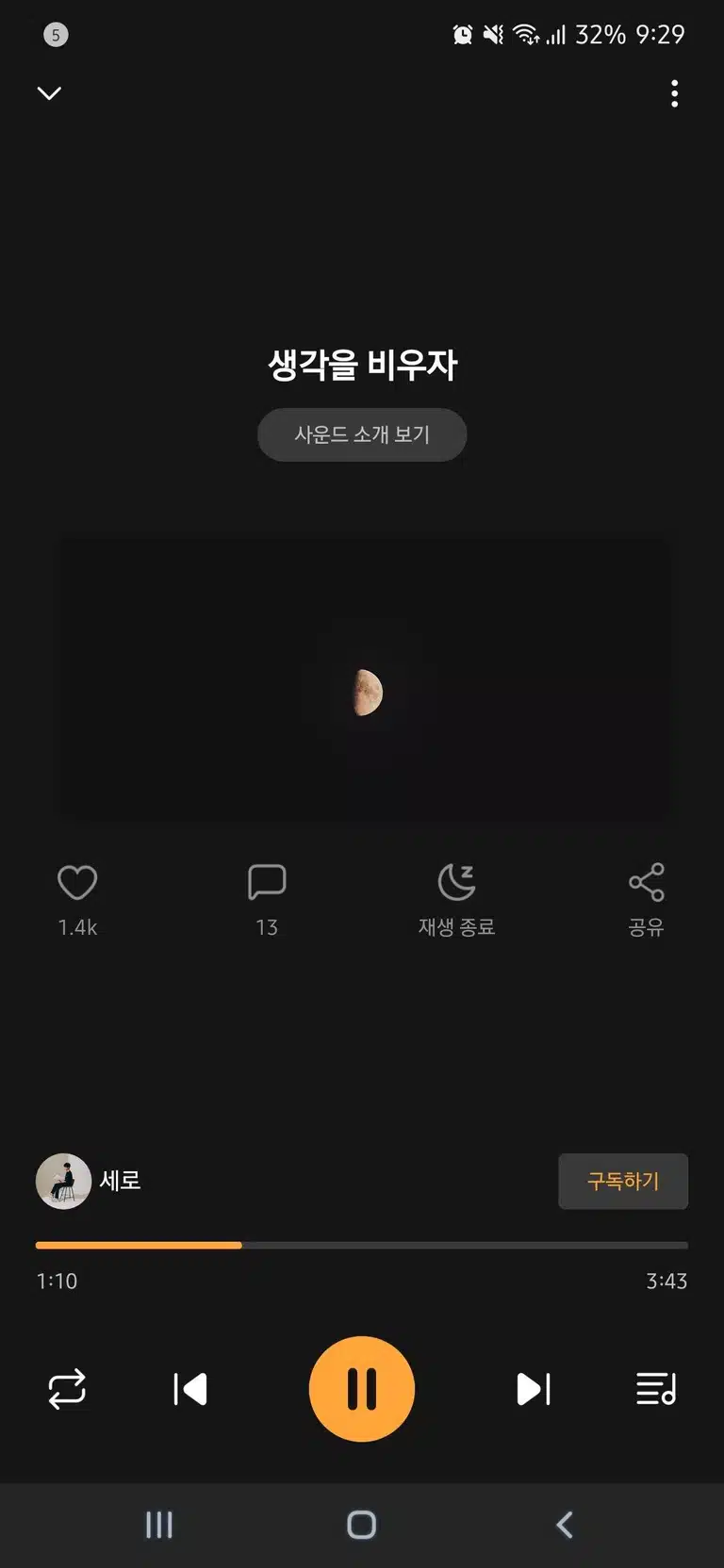The width and height of the screenshot is (724, 1568).
Task: Open the comments bubble icon
Action: (x=267, y=883)
